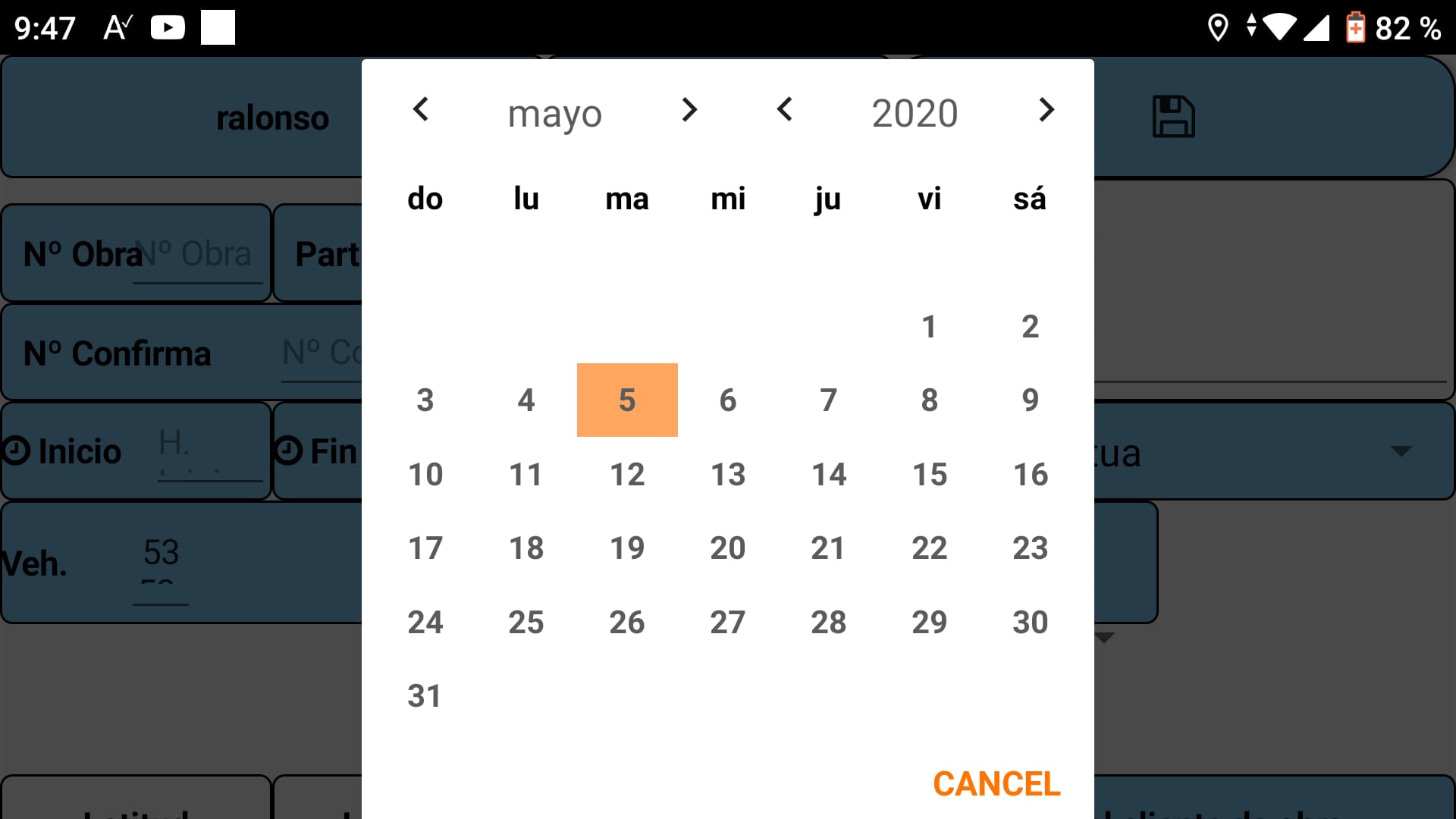
Task: Select day 20 in the calendar
Action: [728, 548]
